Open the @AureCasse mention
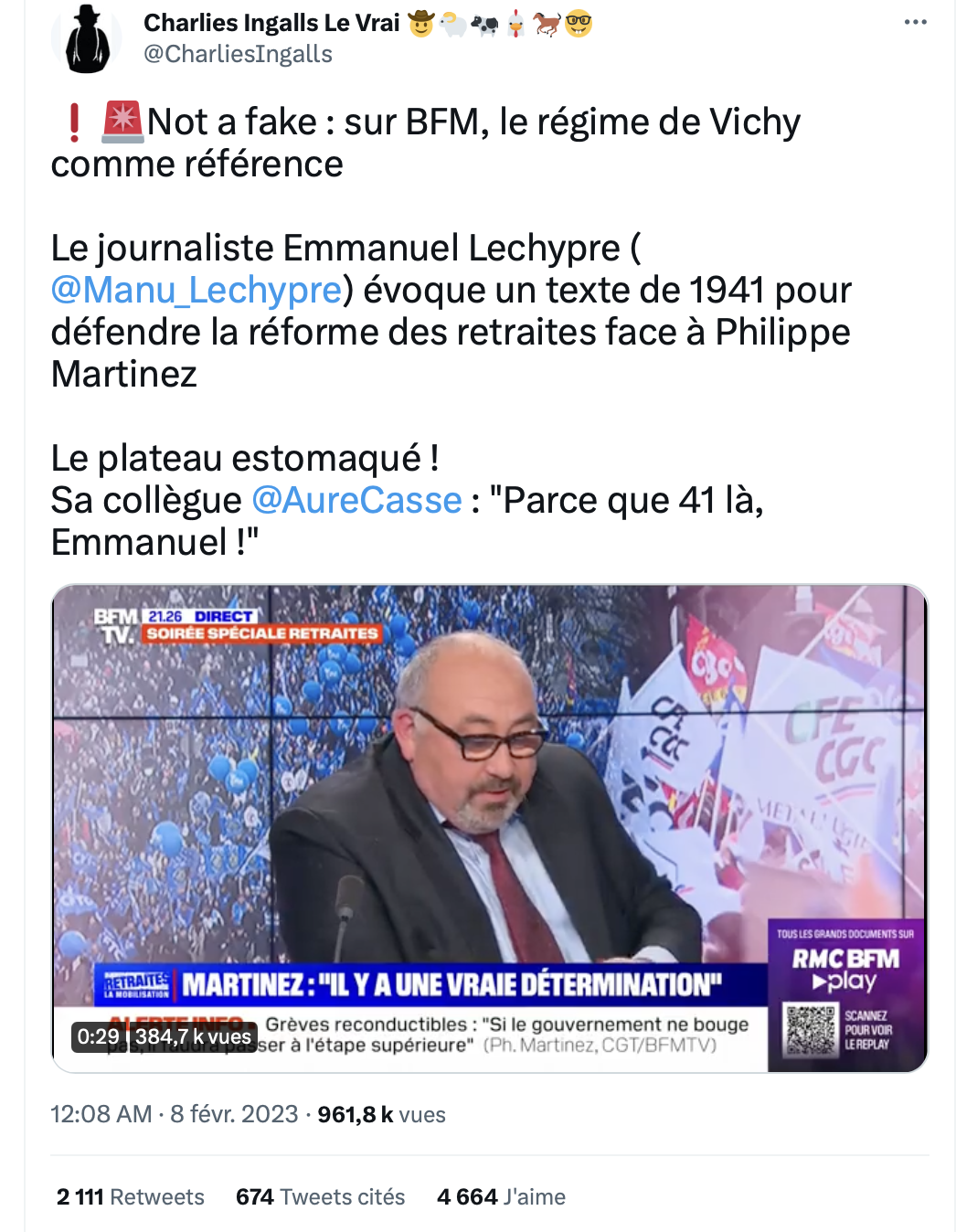 (x=356, y=500)
